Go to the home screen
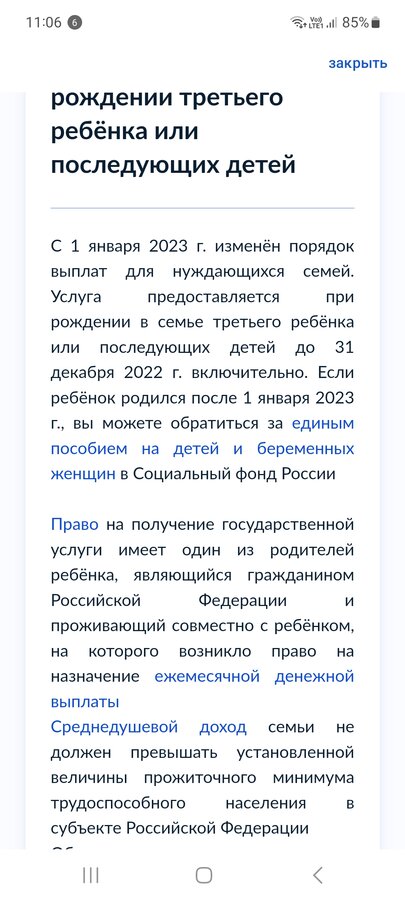Viewport: 405px width, 900px height. [x=204, y=875]
